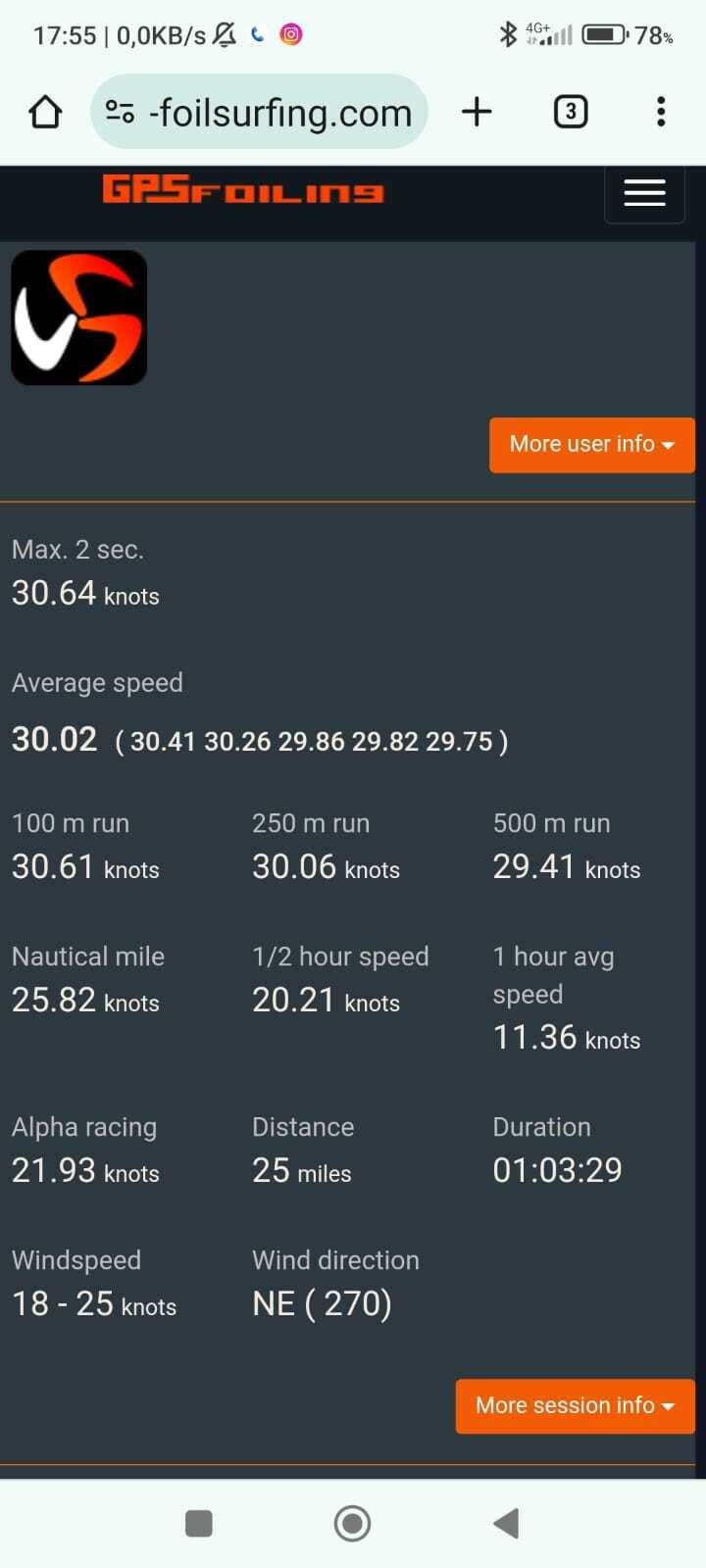This screenshot has width=706, height=1568.
Task: Go to browser home page
Action: [x=45, y=112]
